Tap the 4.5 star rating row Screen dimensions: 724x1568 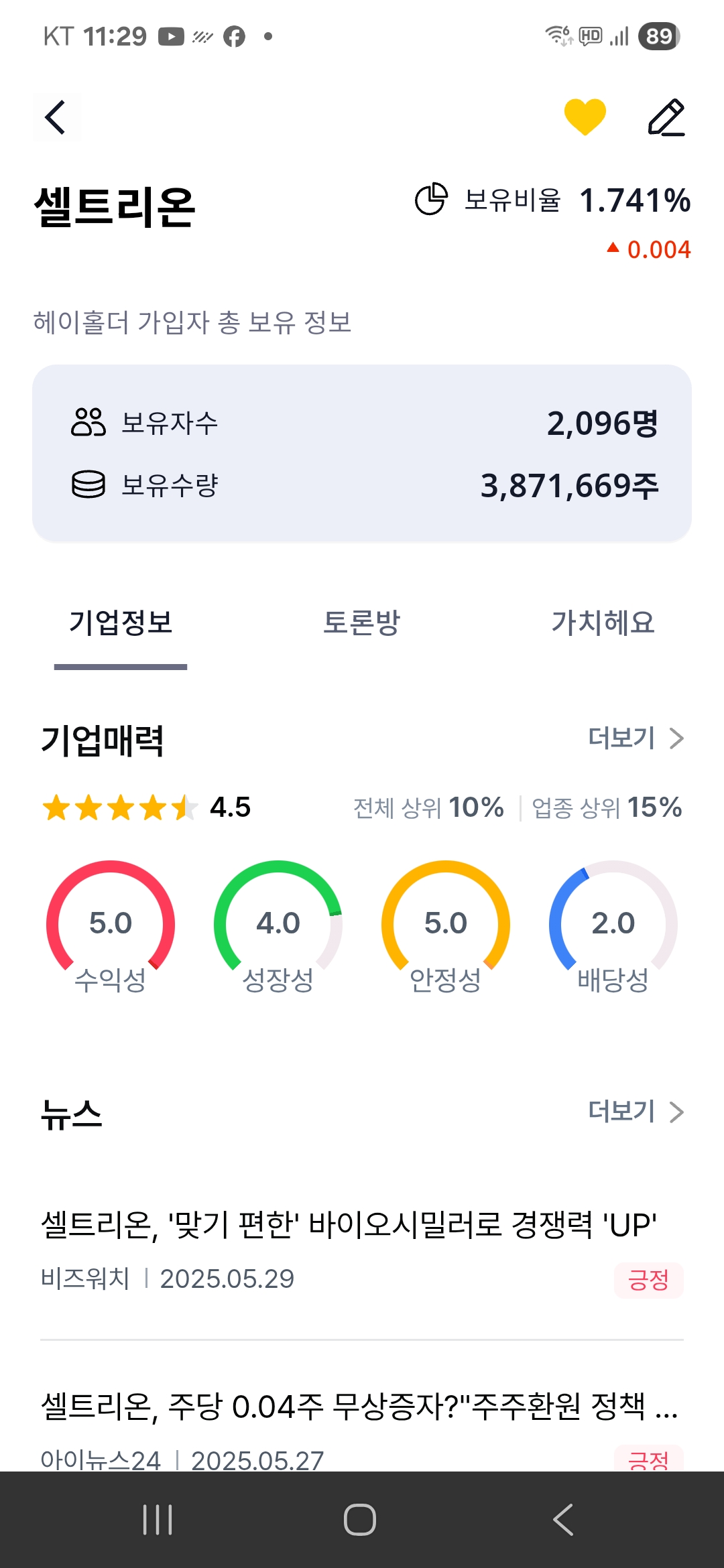point(147,808)
